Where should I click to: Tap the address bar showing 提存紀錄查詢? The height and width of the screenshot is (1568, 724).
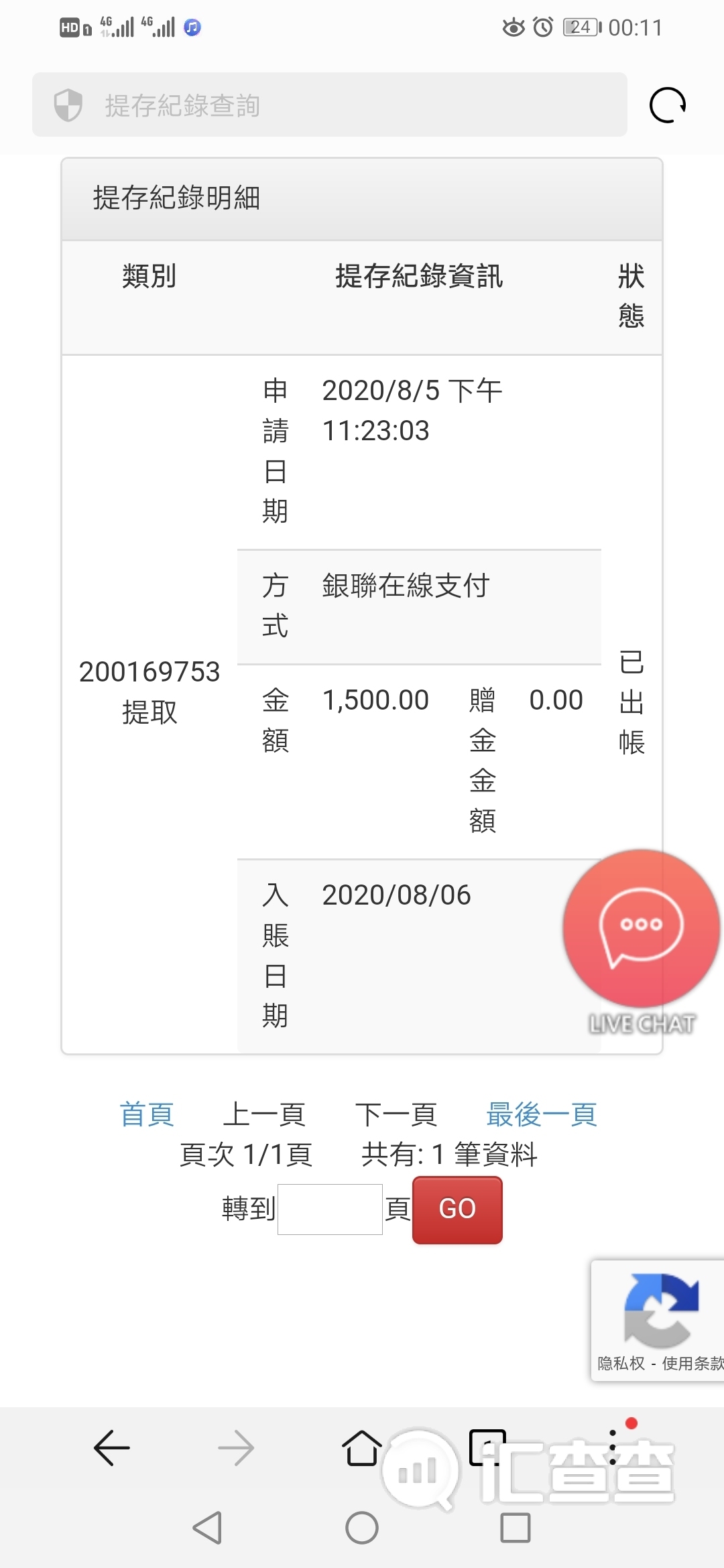pos(330,105)
